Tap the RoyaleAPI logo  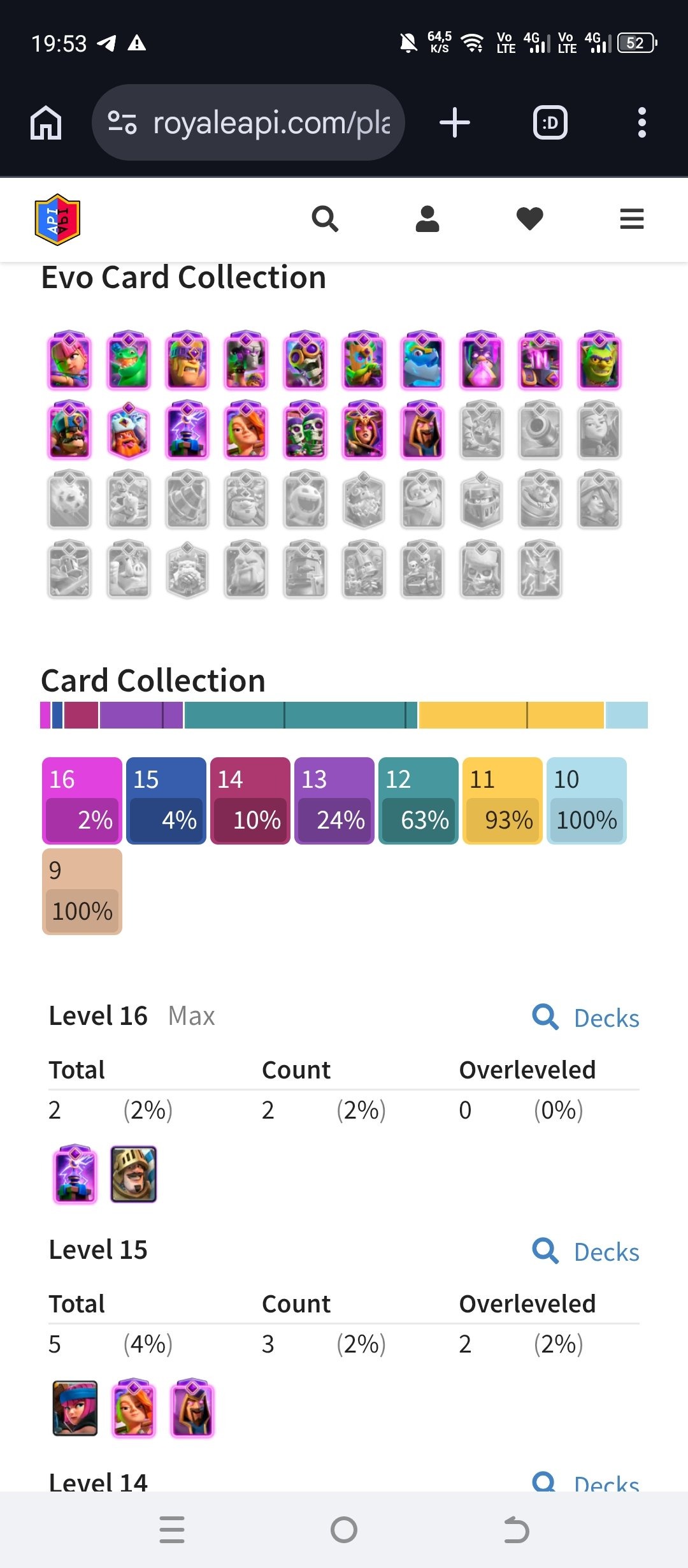57,219
